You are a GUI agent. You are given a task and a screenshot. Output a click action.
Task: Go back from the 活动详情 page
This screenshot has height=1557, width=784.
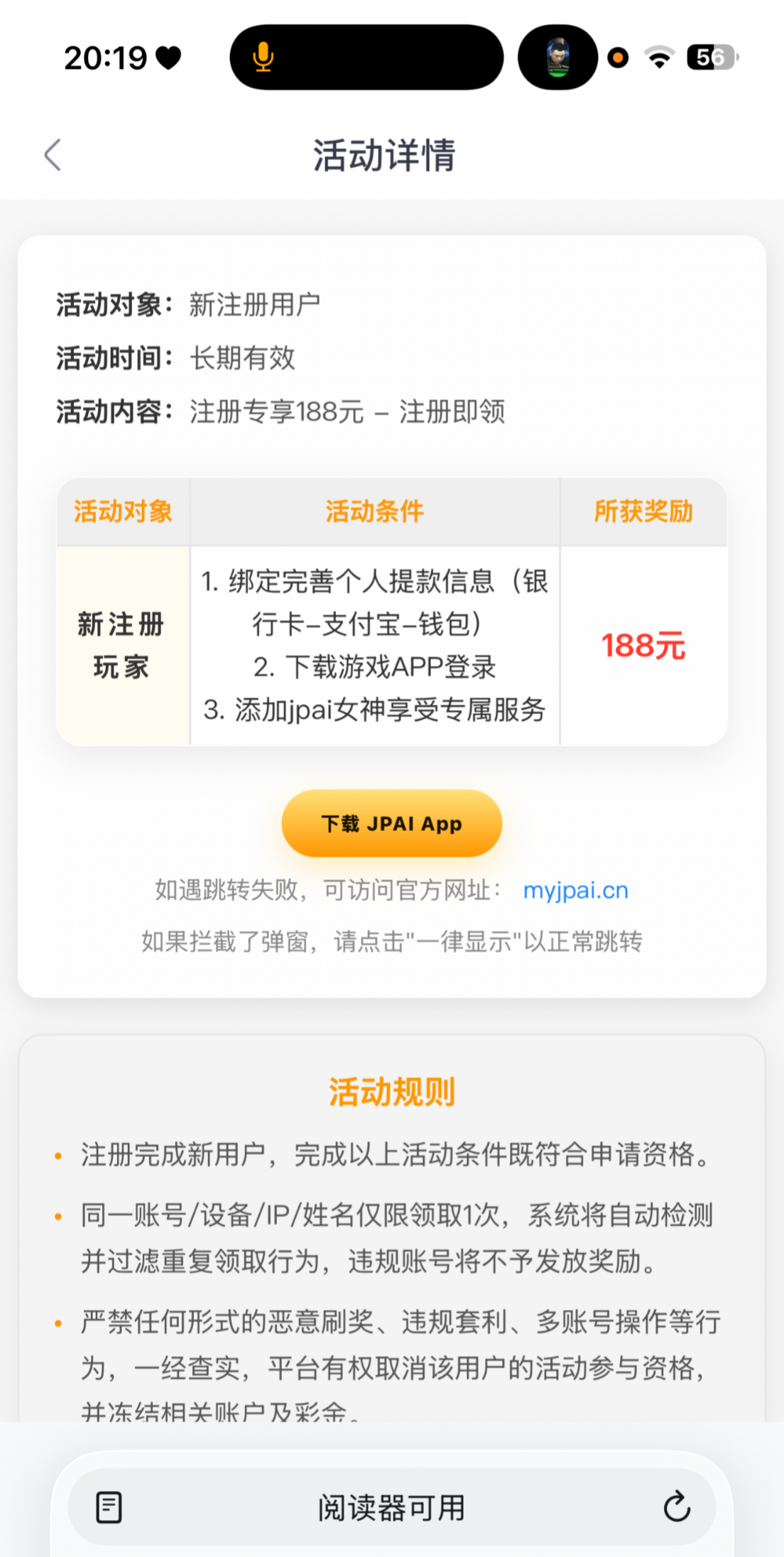[53, 155]
